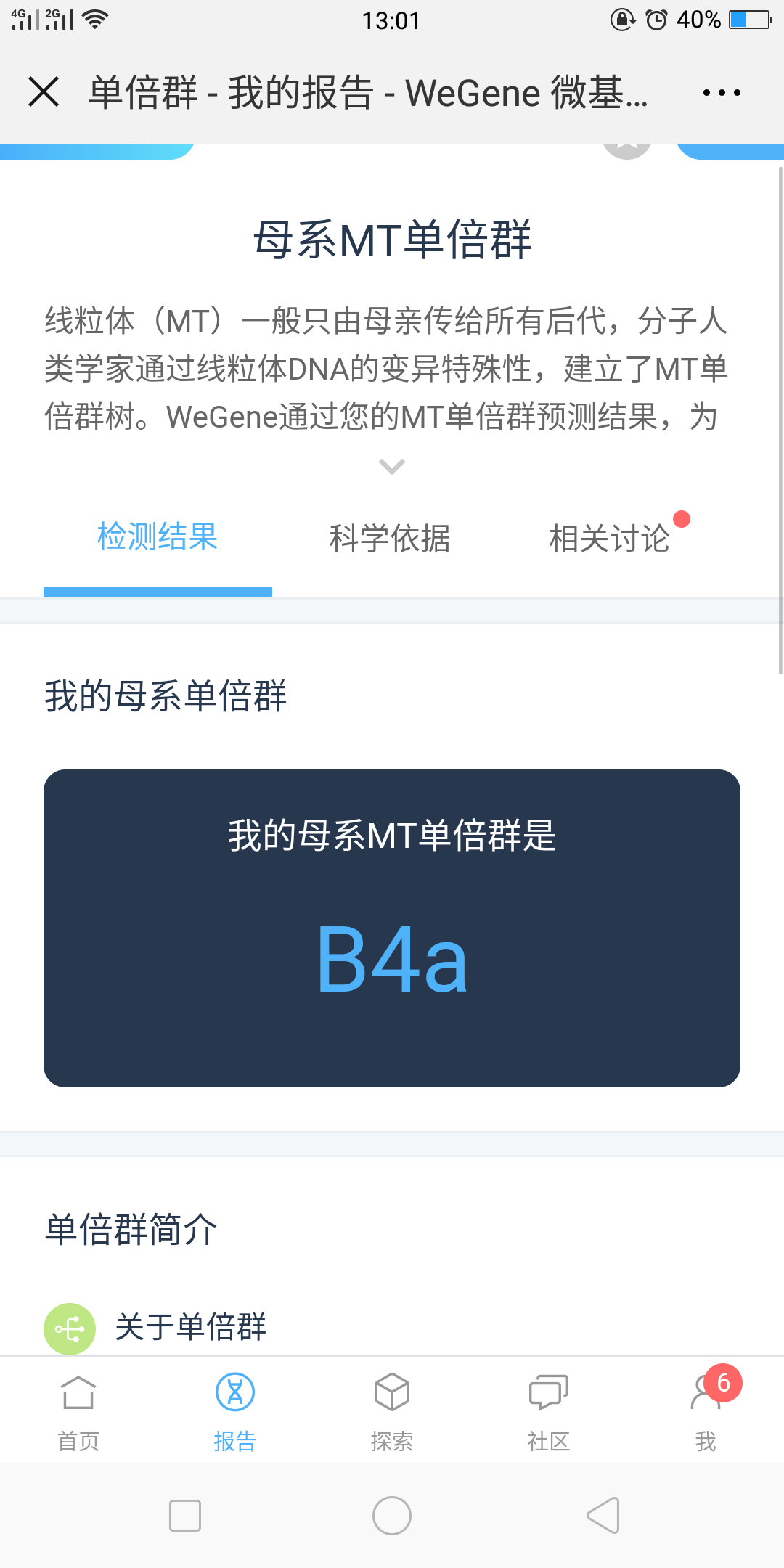Open the 相关讨论 tab
The width and height of the screenshot is (784, 1568).
(610, 539)
